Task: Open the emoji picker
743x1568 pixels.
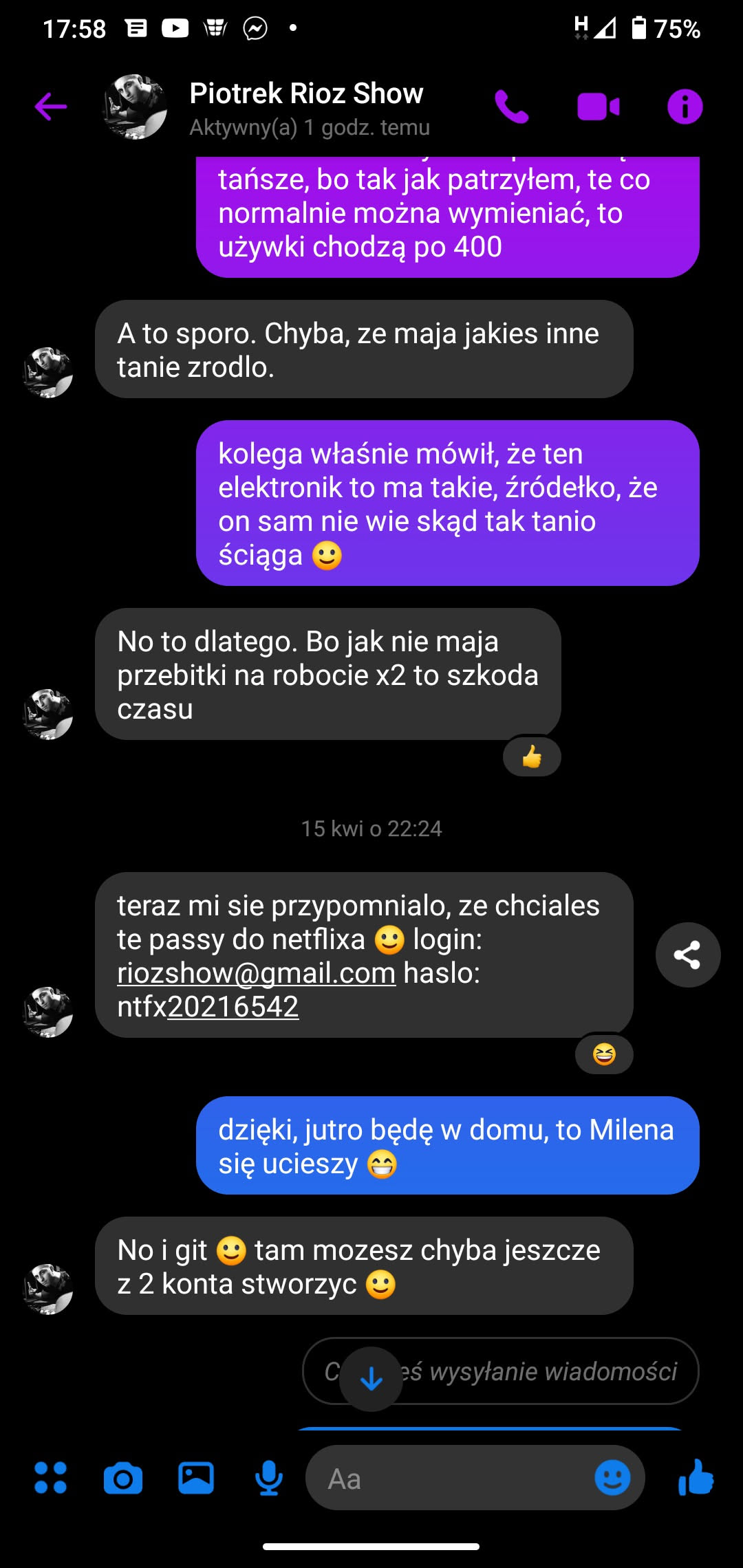Action: coord(612,1477)
